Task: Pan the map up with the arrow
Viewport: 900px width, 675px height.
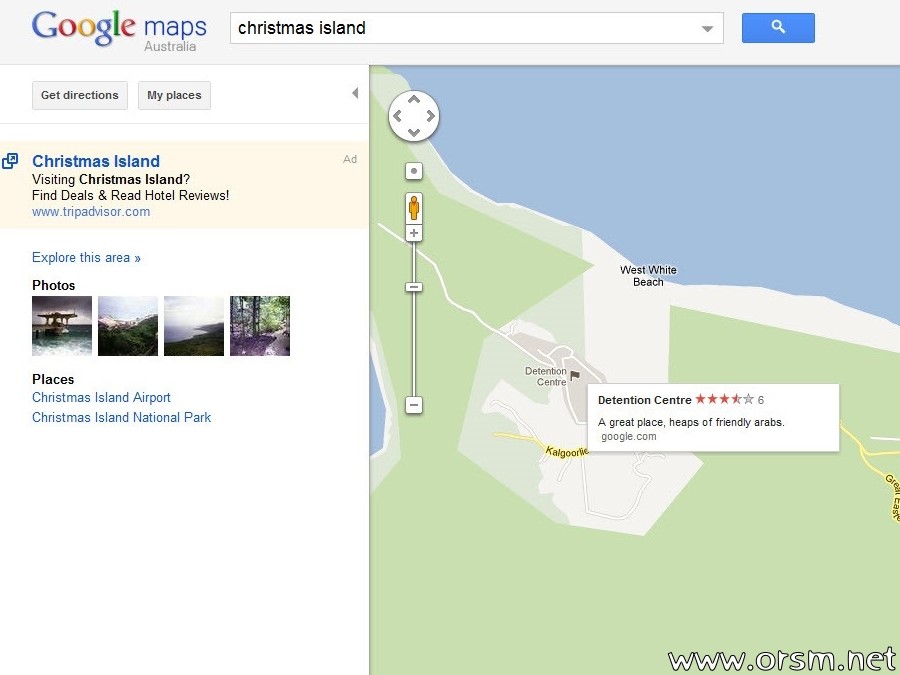Action: (x=414, y=100)
